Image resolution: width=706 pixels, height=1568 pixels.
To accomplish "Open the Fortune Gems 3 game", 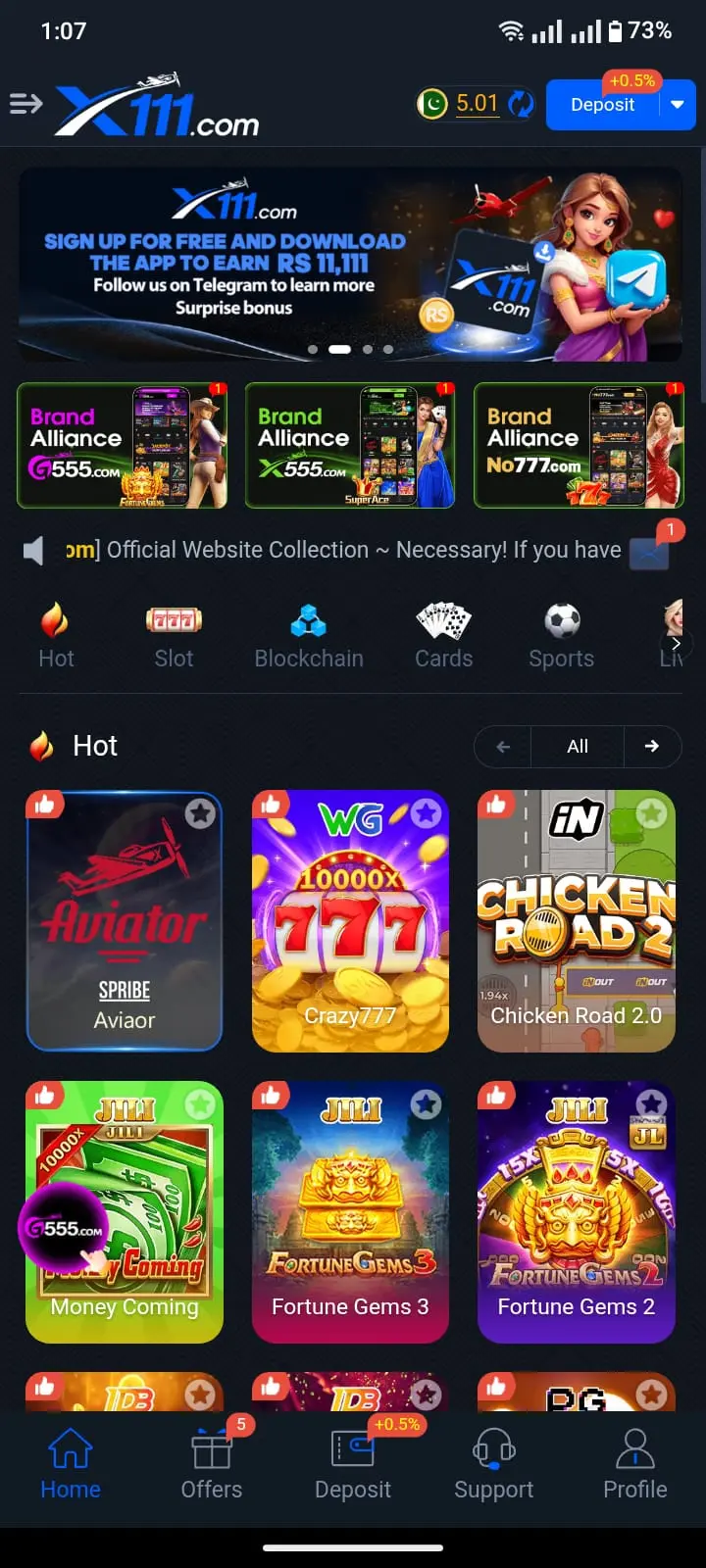I will pyautogui.click(x=350, y=1212).
